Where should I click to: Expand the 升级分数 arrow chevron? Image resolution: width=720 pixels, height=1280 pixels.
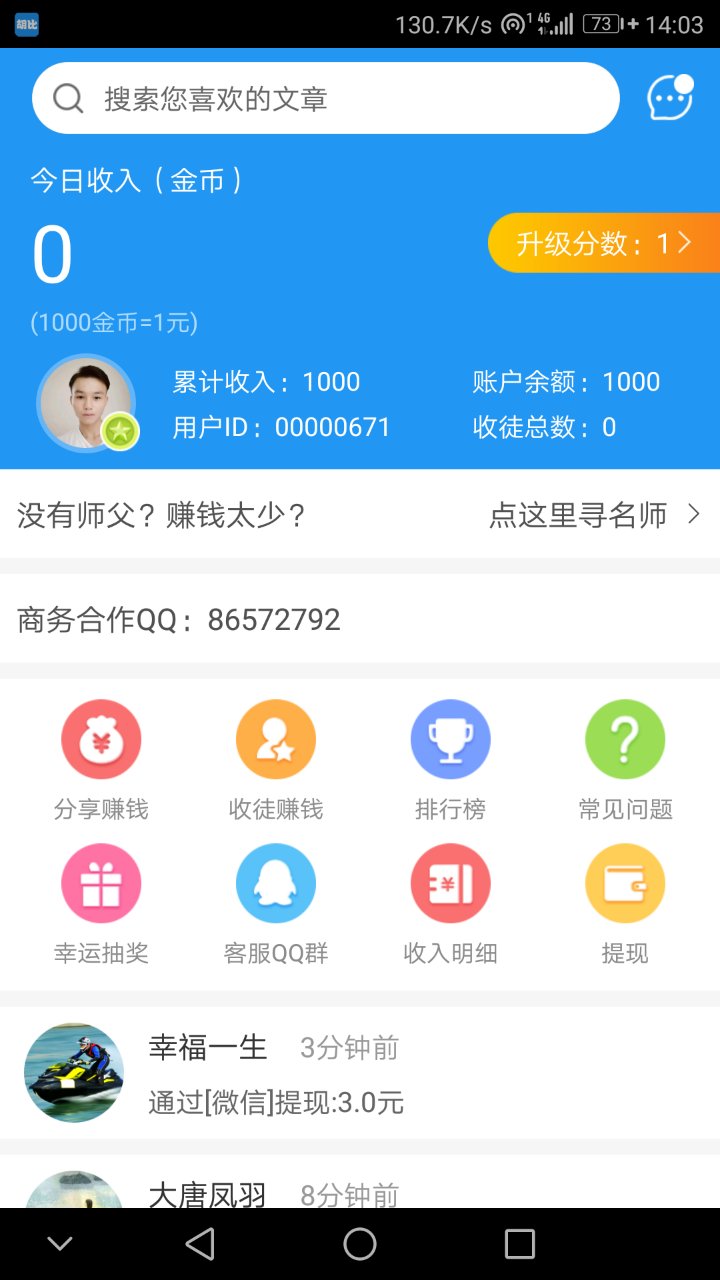pos(686,242)
